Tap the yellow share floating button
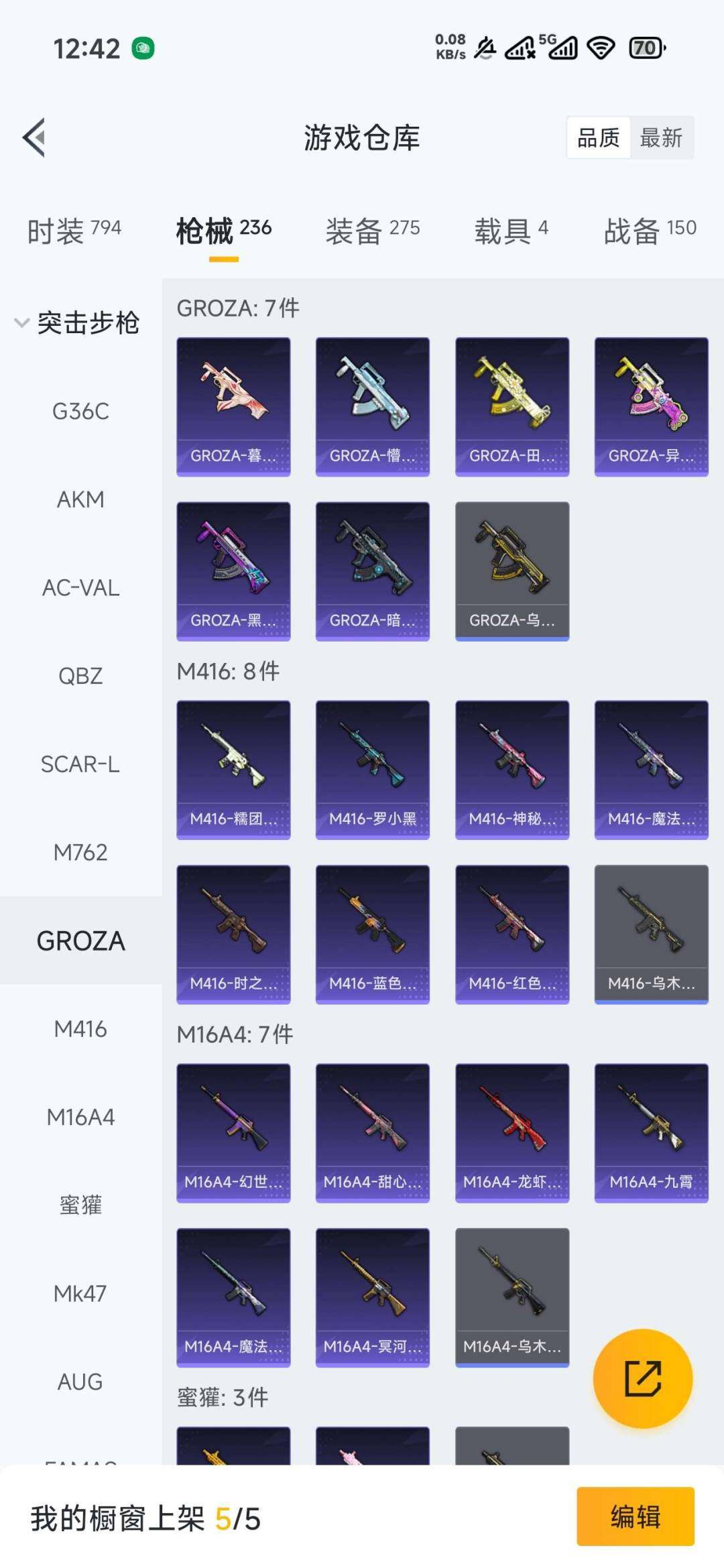Viewport: 724px width, 1568px height. coord(643,1378)
